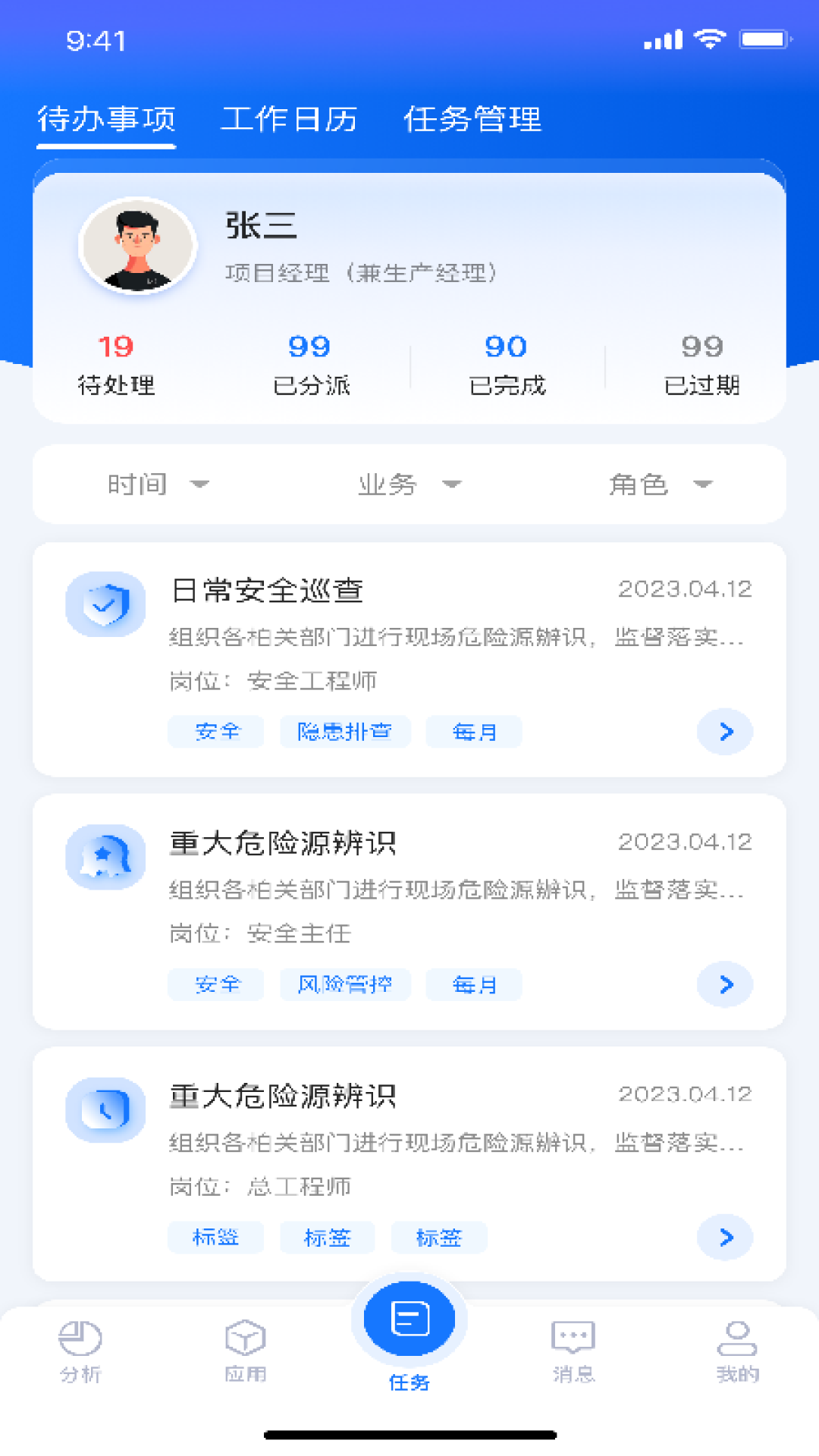Open the 角色 filter dropdown
Image resolution: width=819 pixels, height=1456 pixels.
pos(660,484)
